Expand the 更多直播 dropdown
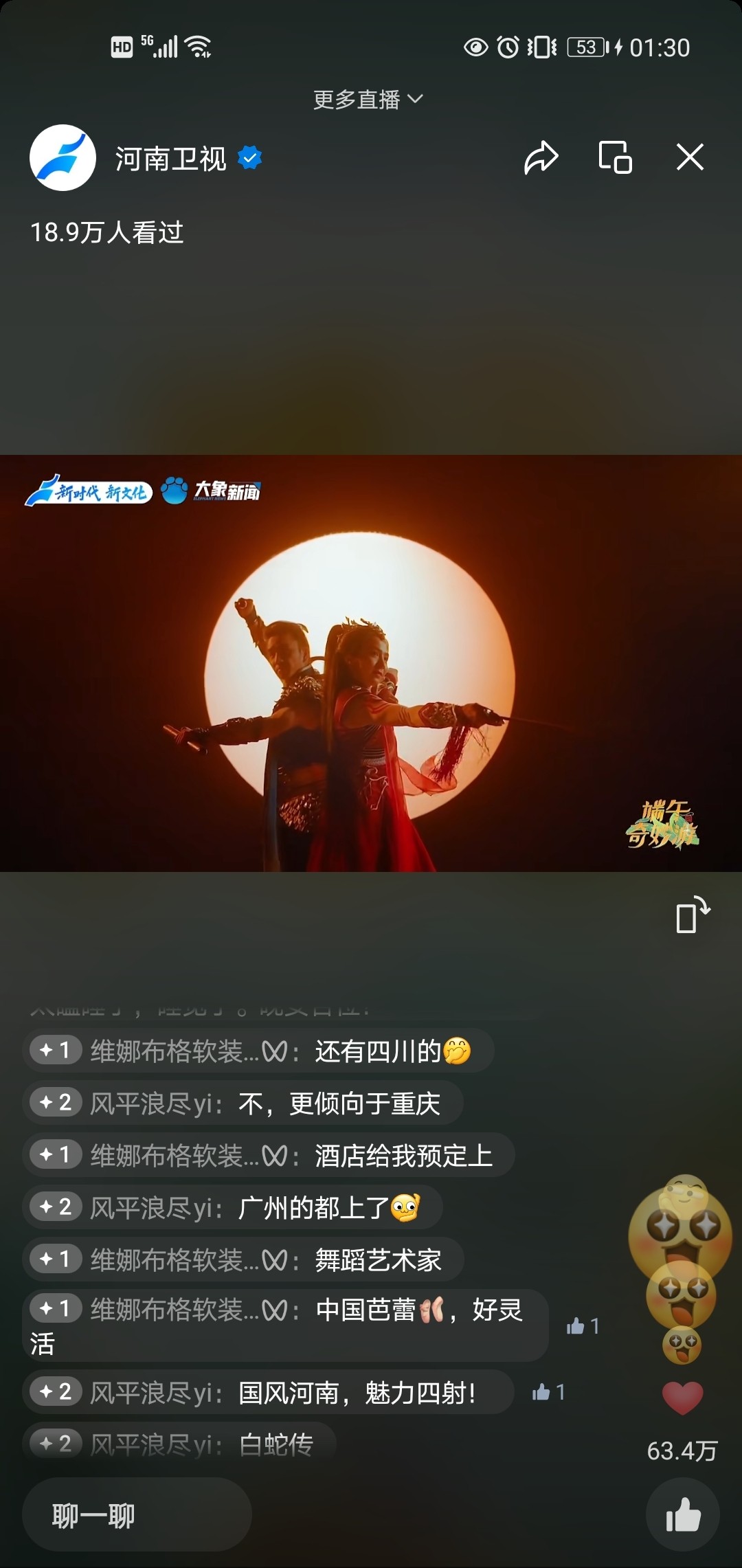This screenshot has height=1568, width=742. pyautogui.click(x=368, y=100)
